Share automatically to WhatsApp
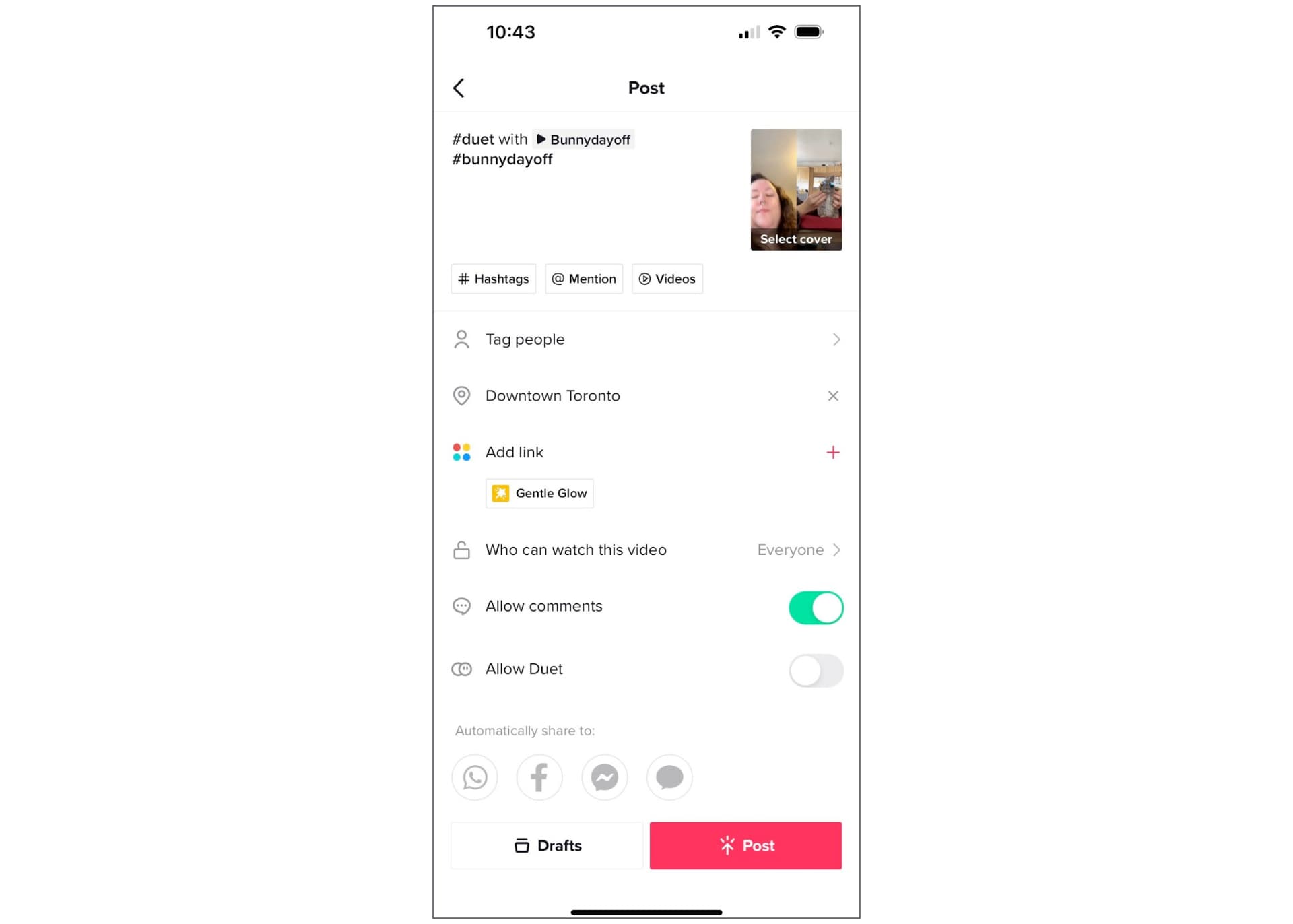The width and height of the screenshot is (1293, 924). (x=475, y=778)
